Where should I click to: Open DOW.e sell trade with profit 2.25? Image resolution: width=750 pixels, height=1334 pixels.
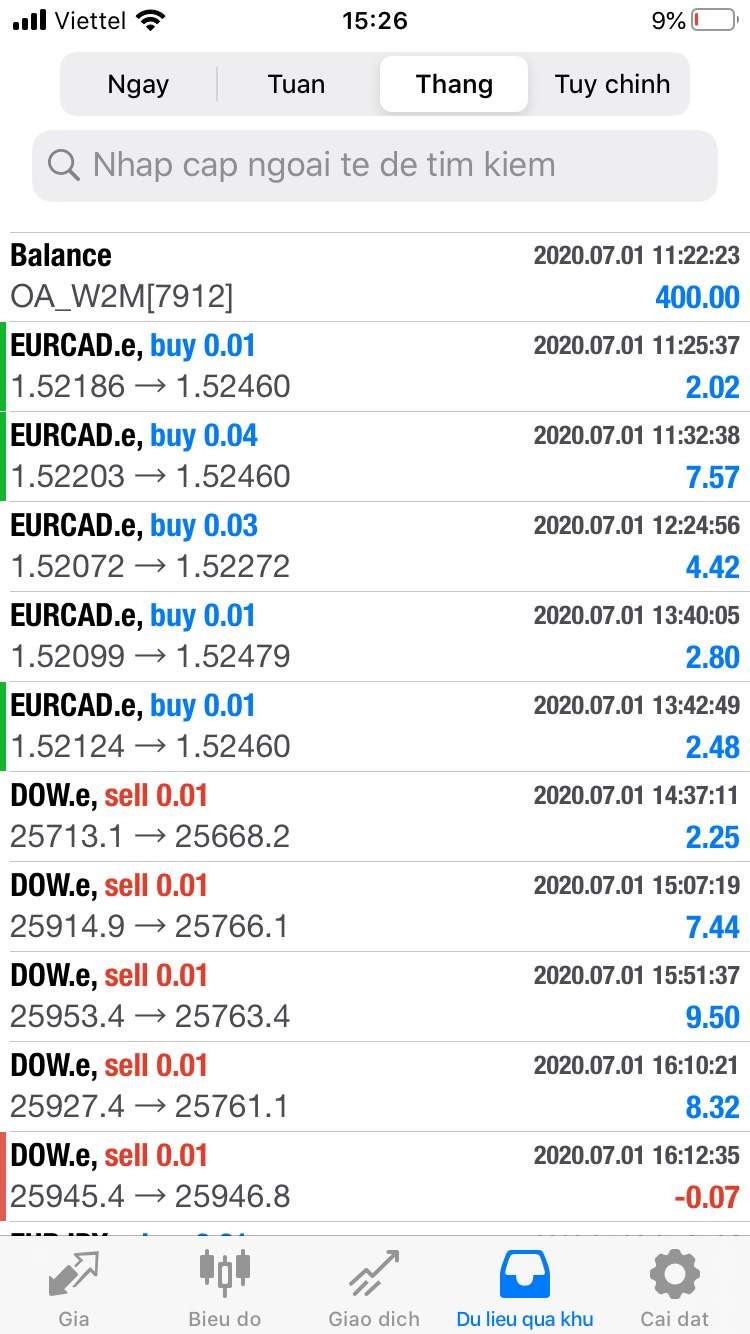click(x=375, y=816)
